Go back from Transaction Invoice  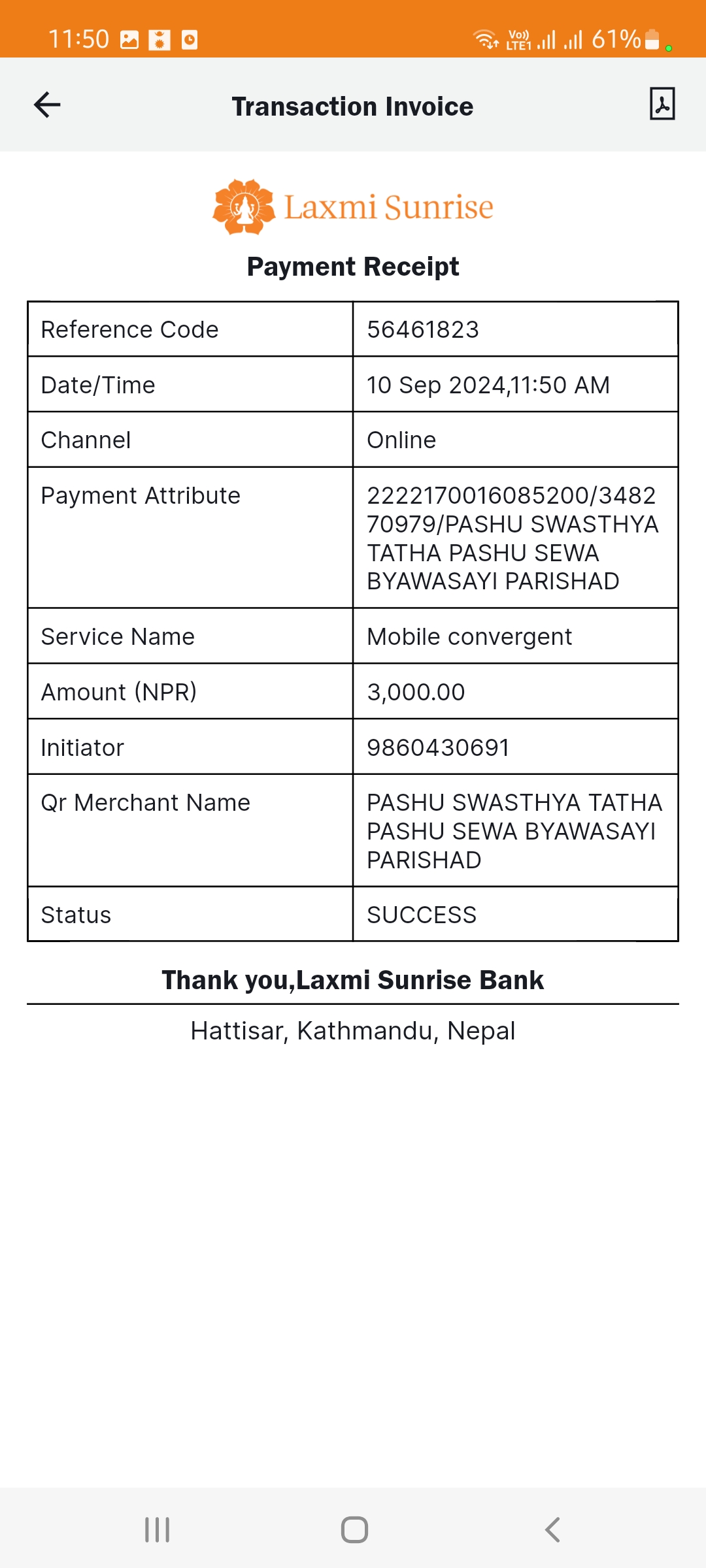click(47, 105)
